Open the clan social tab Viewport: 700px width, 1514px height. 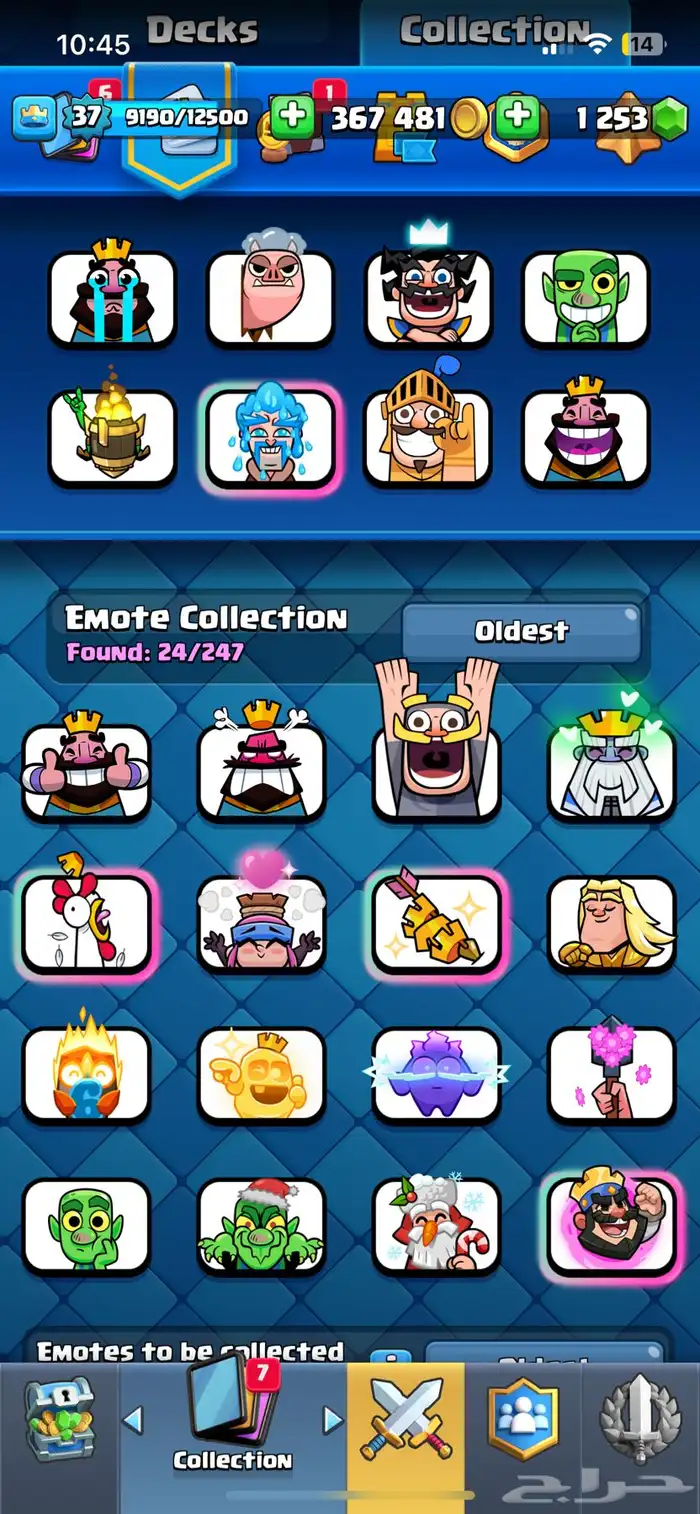(x=522, y=1418)
